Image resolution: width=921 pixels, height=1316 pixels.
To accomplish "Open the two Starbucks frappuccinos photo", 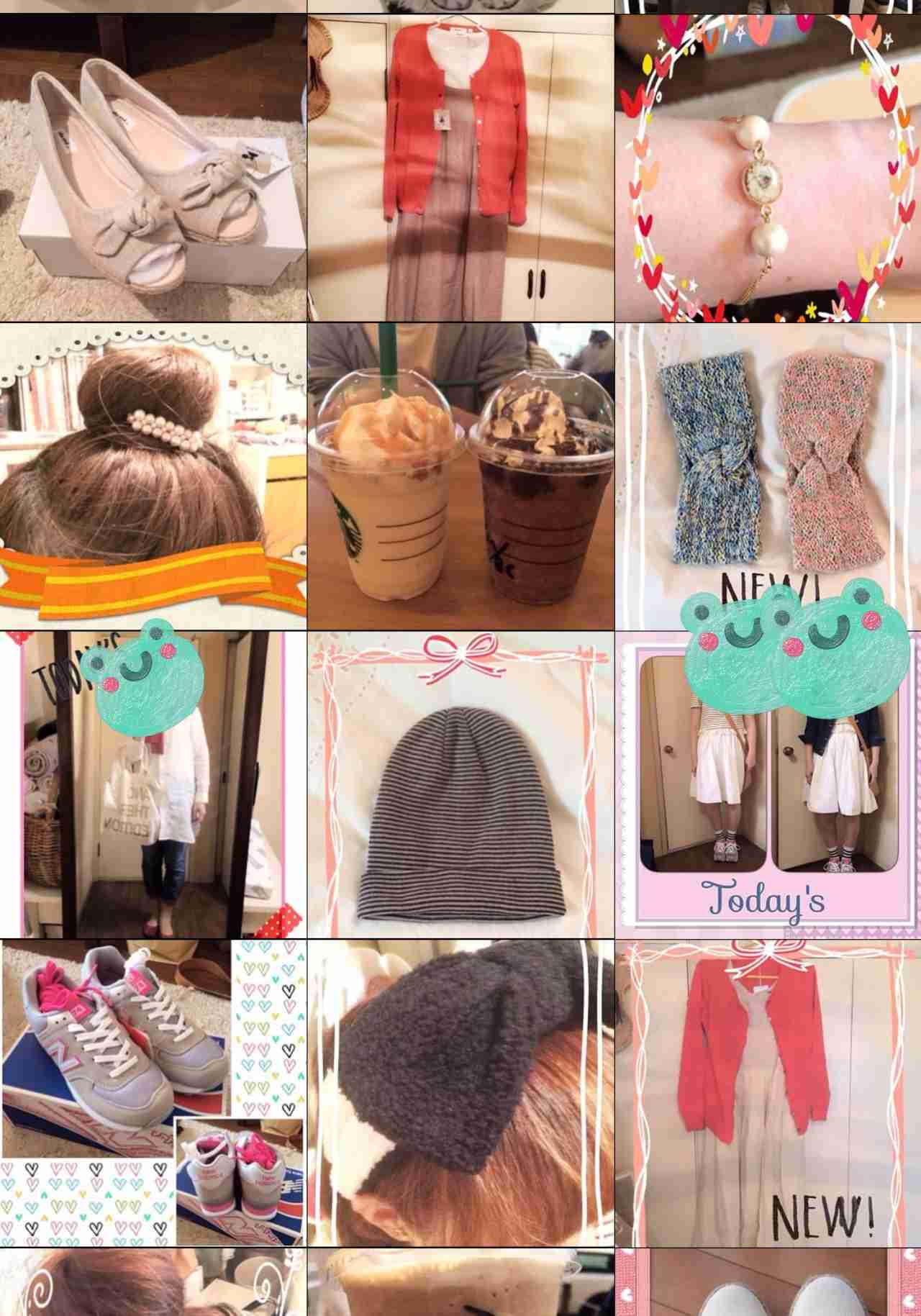I will (460, 476).
